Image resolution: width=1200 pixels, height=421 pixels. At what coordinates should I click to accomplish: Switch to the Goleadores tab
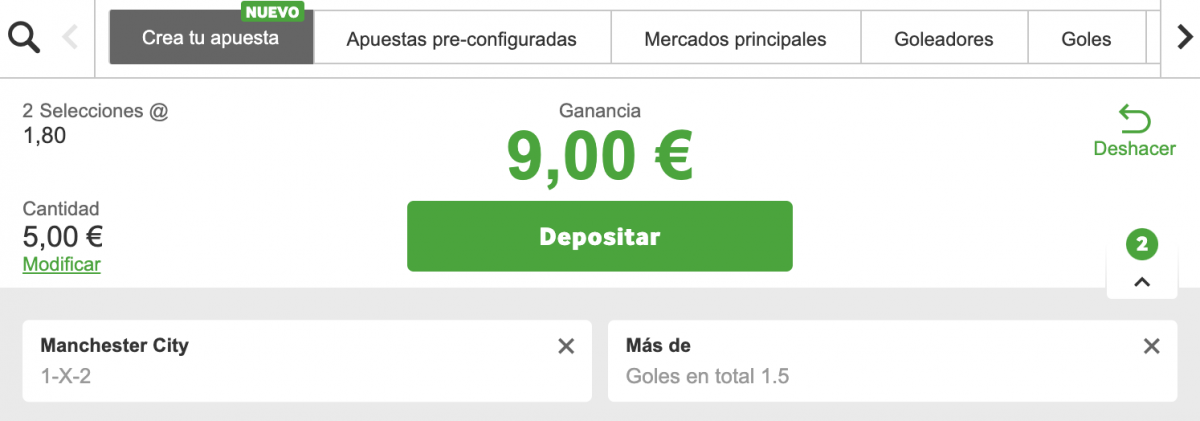coord(944,39)
